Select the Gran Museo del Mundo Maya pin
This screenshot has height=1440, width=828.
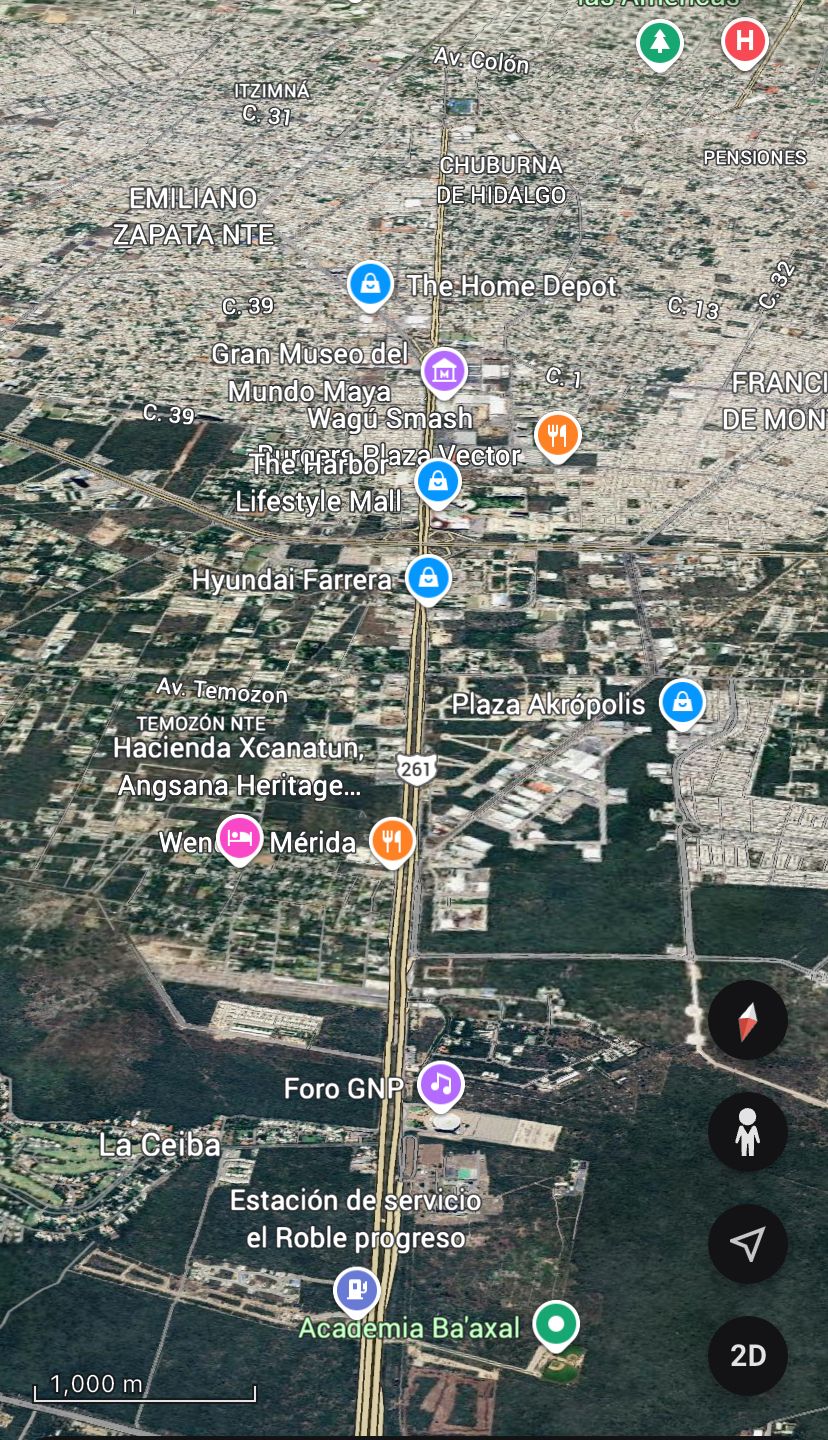(x=444, y=371)
